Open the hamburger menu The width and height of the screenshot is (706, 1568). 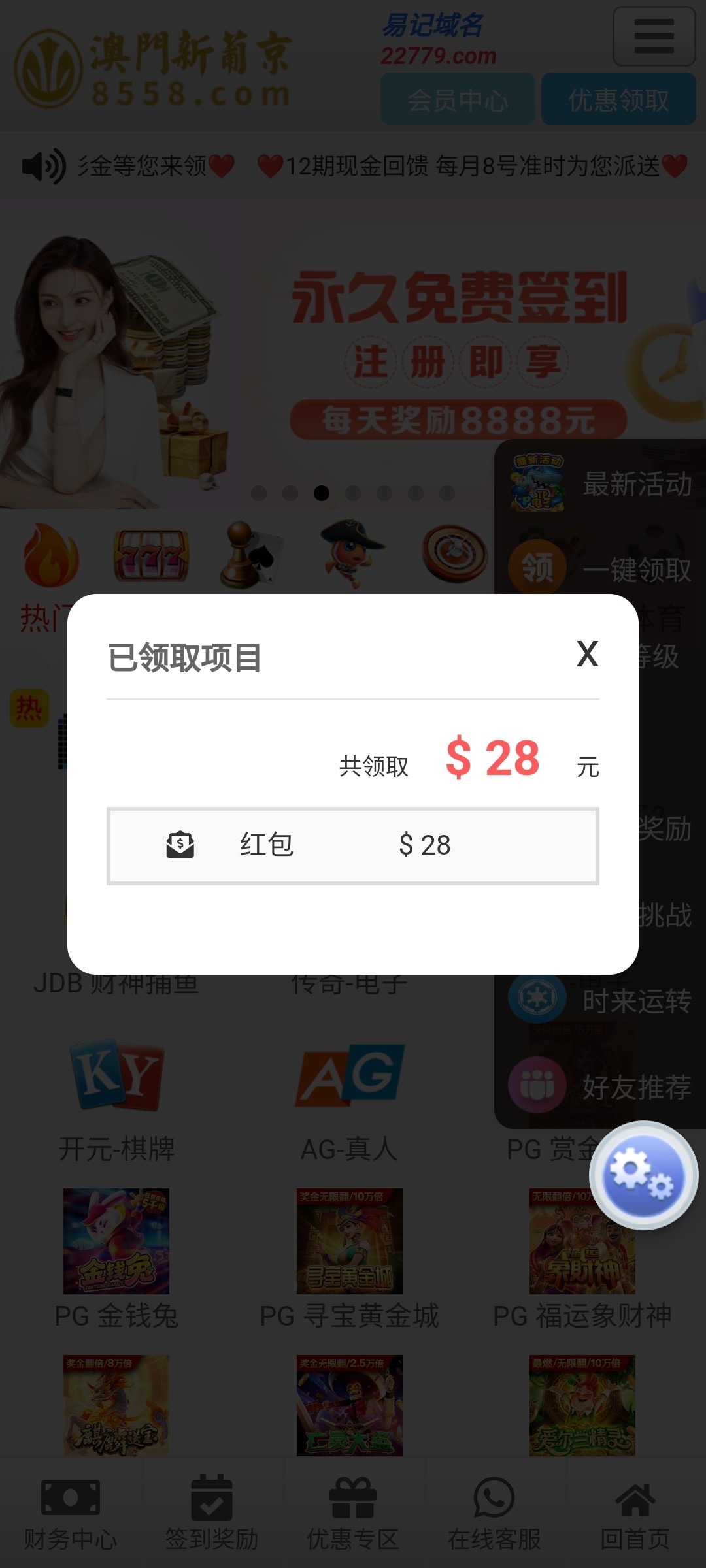[x=654, y=37]
